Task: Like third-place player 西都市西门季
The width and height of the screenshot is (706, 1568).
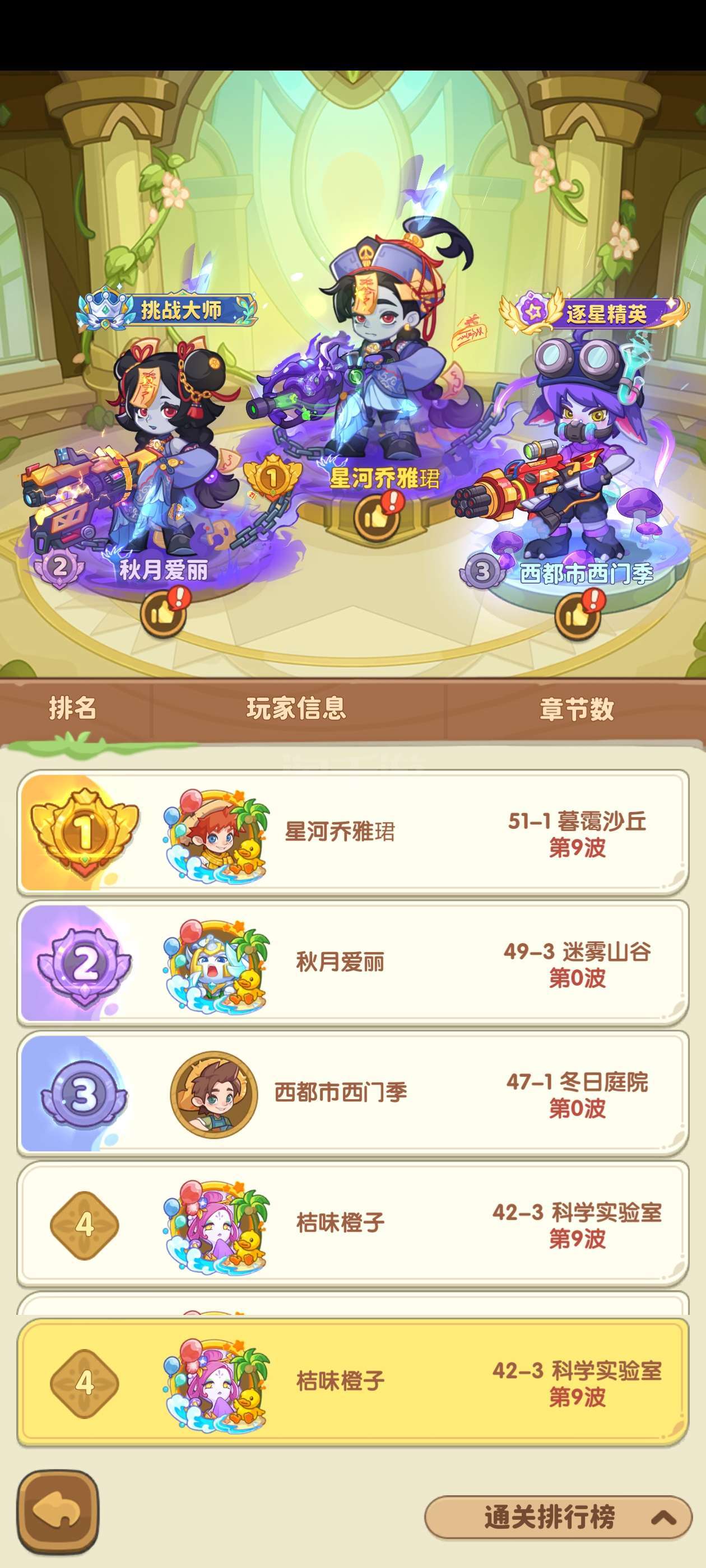Action: pyautogui.click(x=578, y=615)
